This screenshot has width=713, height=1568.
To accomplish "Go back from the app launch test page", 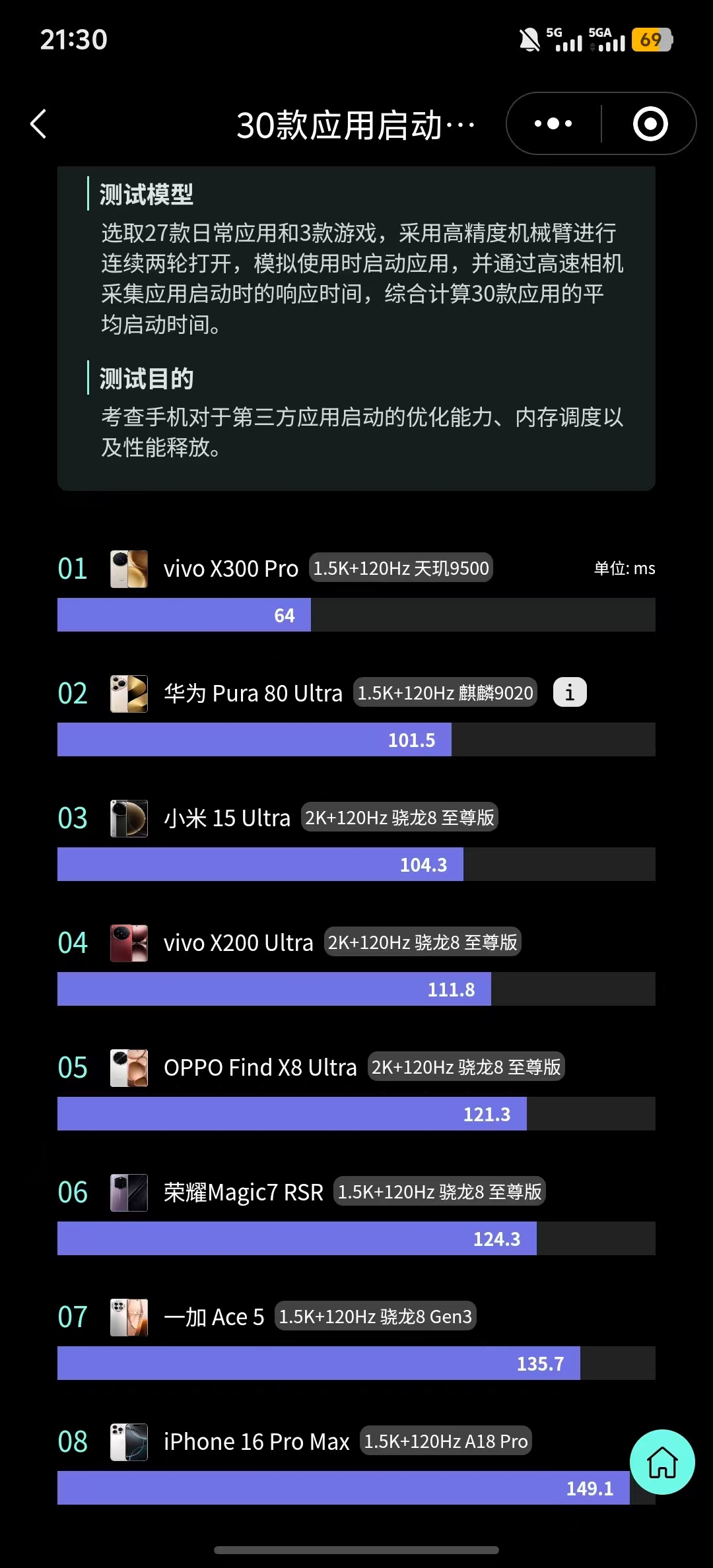I will pyautogui.click(x=39, y=124).
